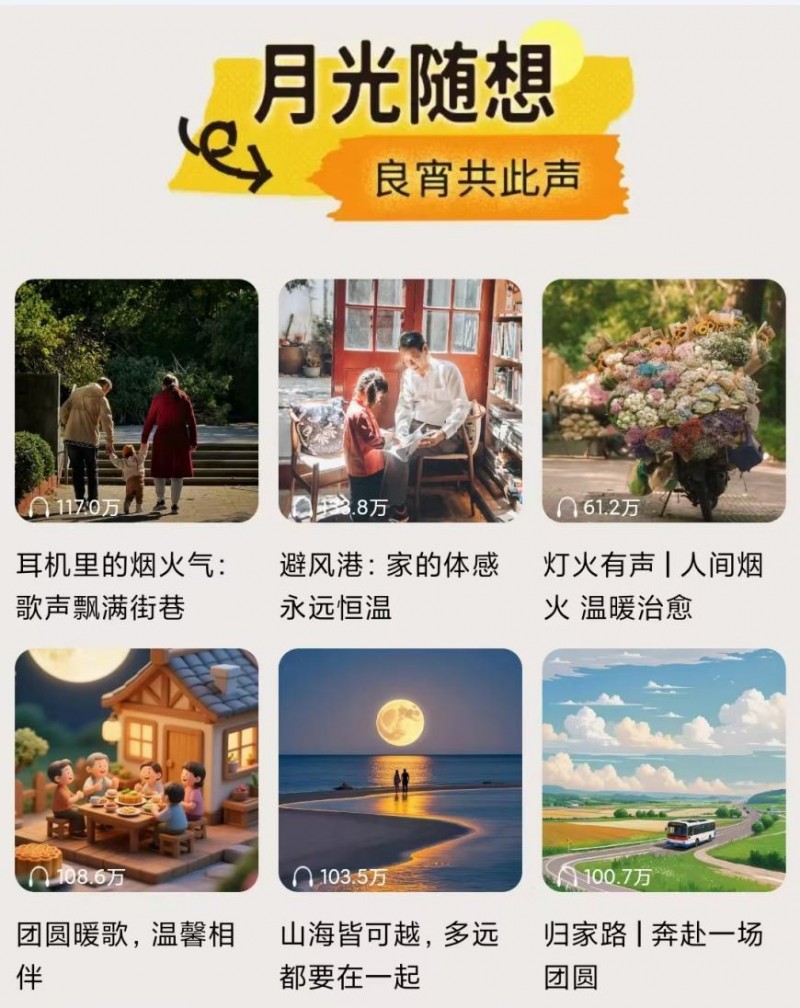Image resolution: width=800 pixels, height=1008 pixels.
Task: View the 灯火有声｜人间烟火 温暖治愈 playlist
Action: (x=664, y=400)
